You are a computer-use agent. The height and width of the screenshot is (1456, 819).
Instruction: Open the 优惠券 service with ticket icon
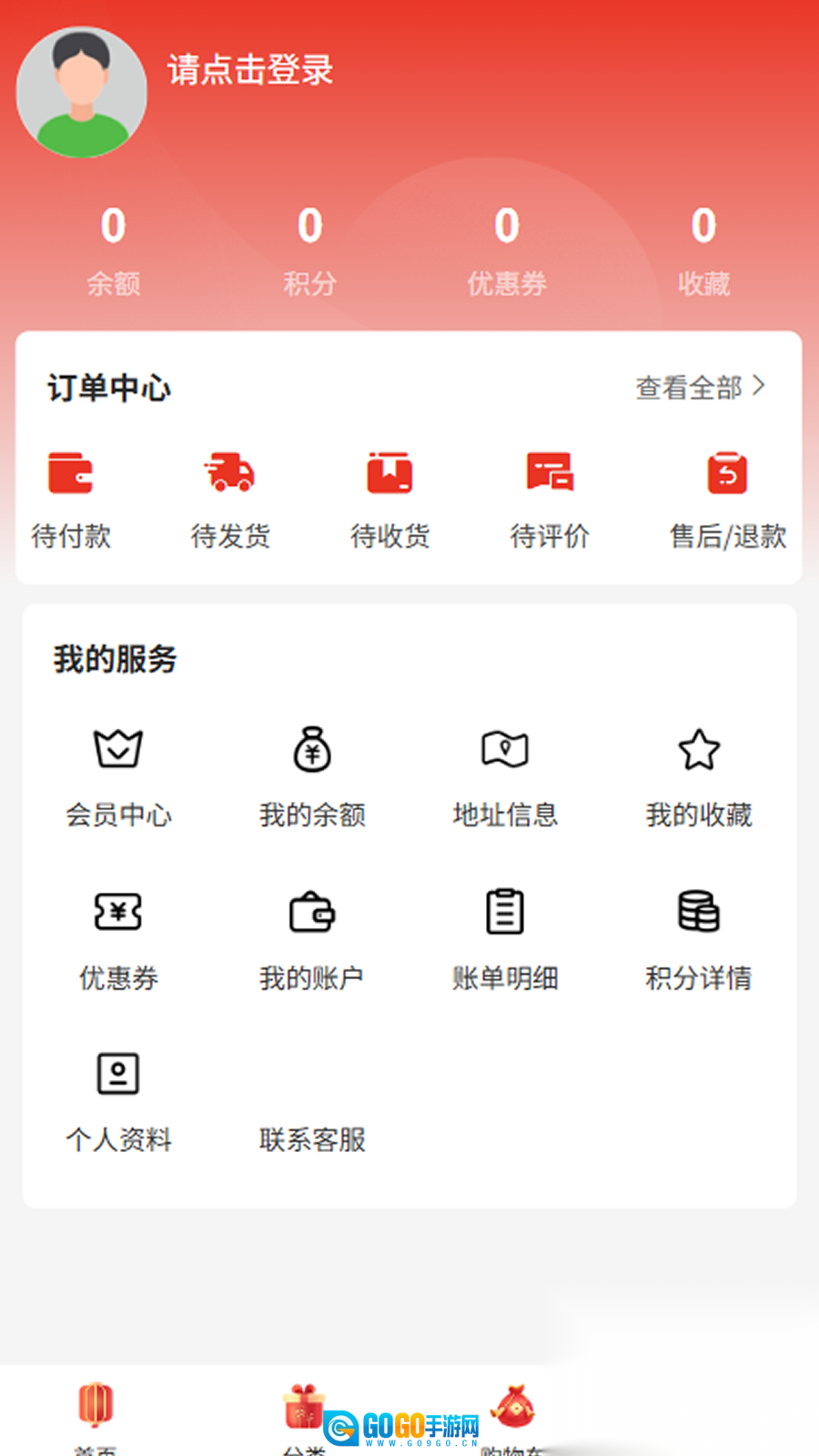click(x=118, y=938)
